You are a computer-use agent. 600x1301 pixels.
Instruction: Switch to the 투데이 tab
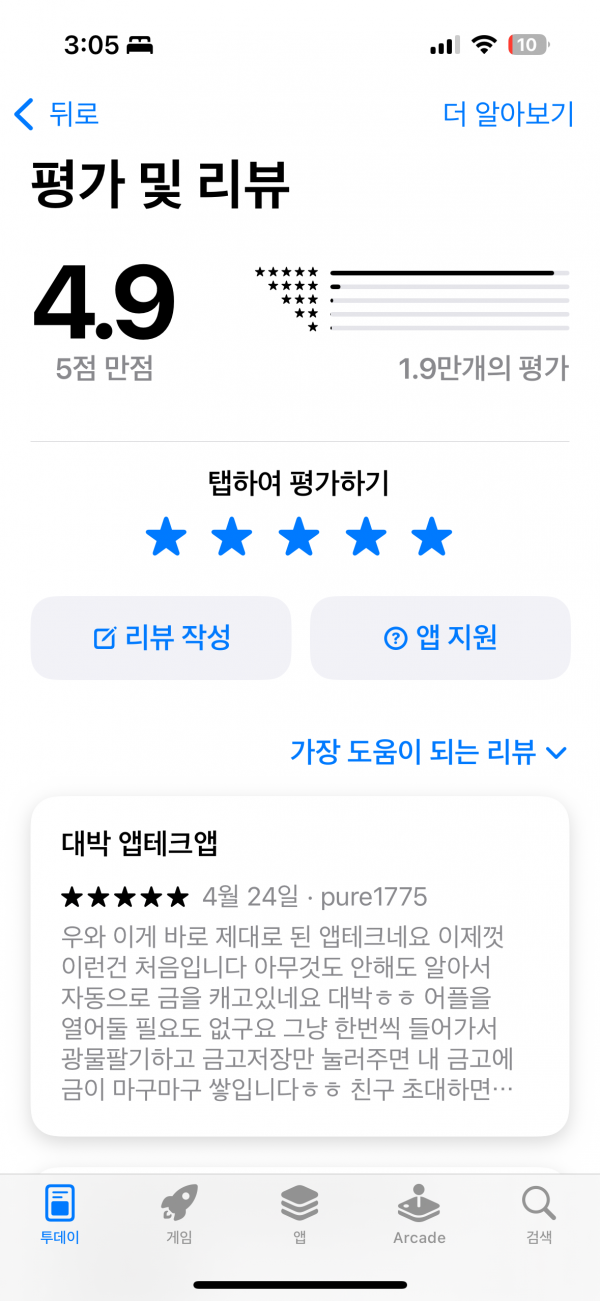coord(60,1214)
